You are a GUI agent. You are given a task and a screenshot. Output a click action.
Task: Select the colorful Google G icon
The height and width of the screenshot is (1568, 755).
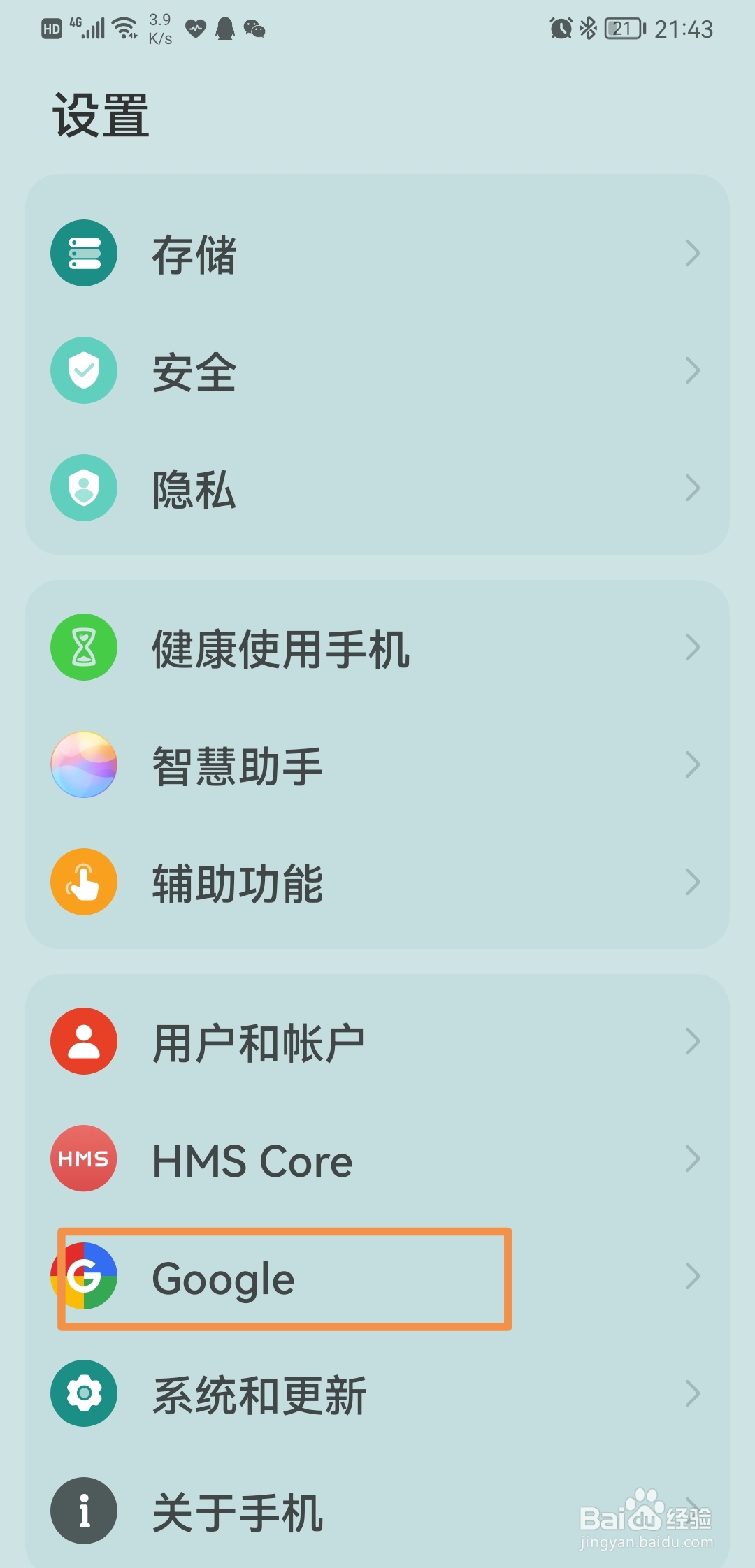point(84,1276)
